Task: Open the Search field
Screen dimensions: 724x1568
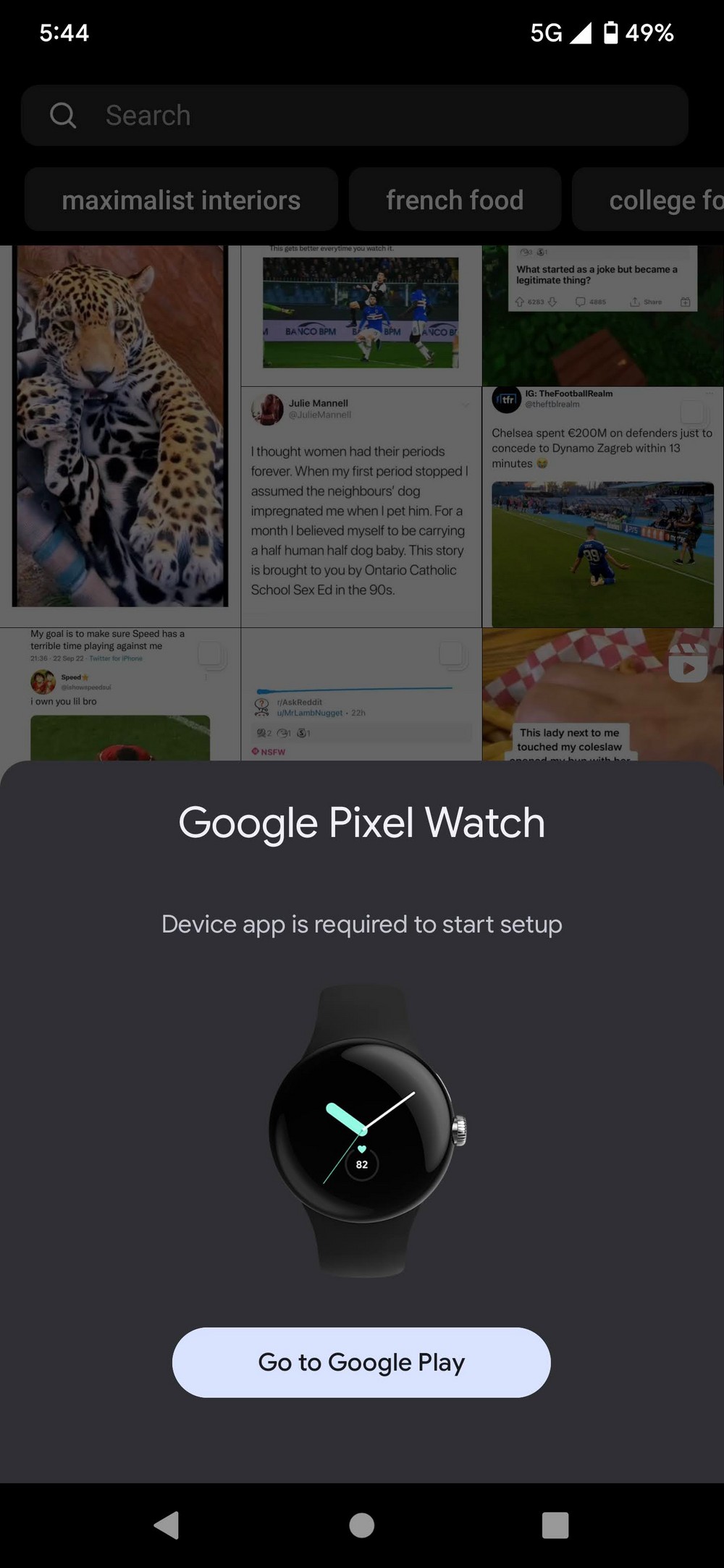Action: [x=354, y=116]
